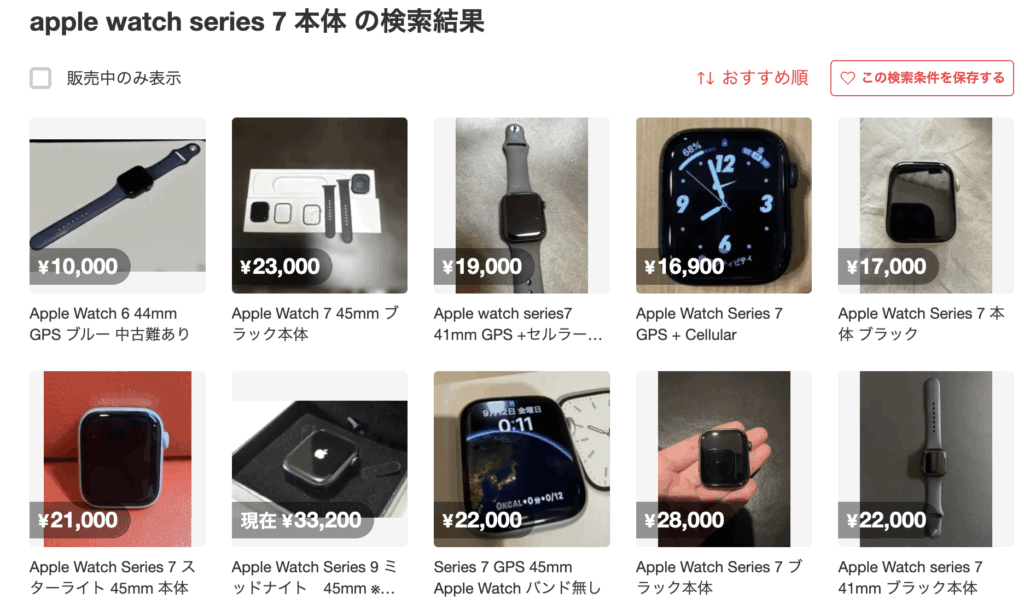Open Apple Watch 6 44mm GPS ブルー listing
The image size is (1024, 610).
coord(117,205)
